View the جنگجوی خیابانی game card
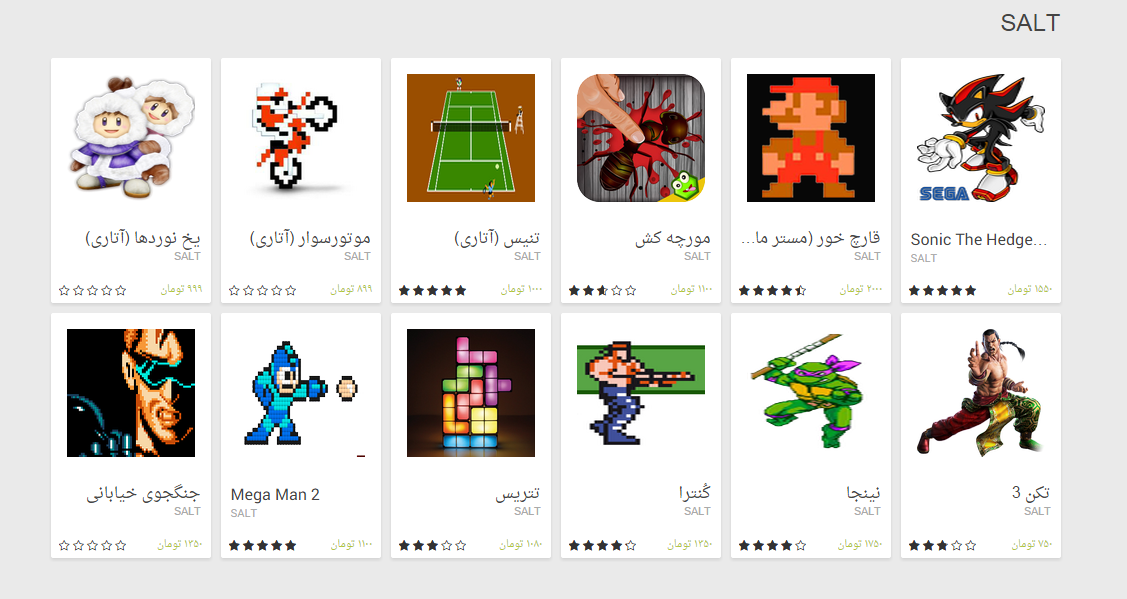The height and width of the screenshot is (599, 1127). (x=131, y=394)
